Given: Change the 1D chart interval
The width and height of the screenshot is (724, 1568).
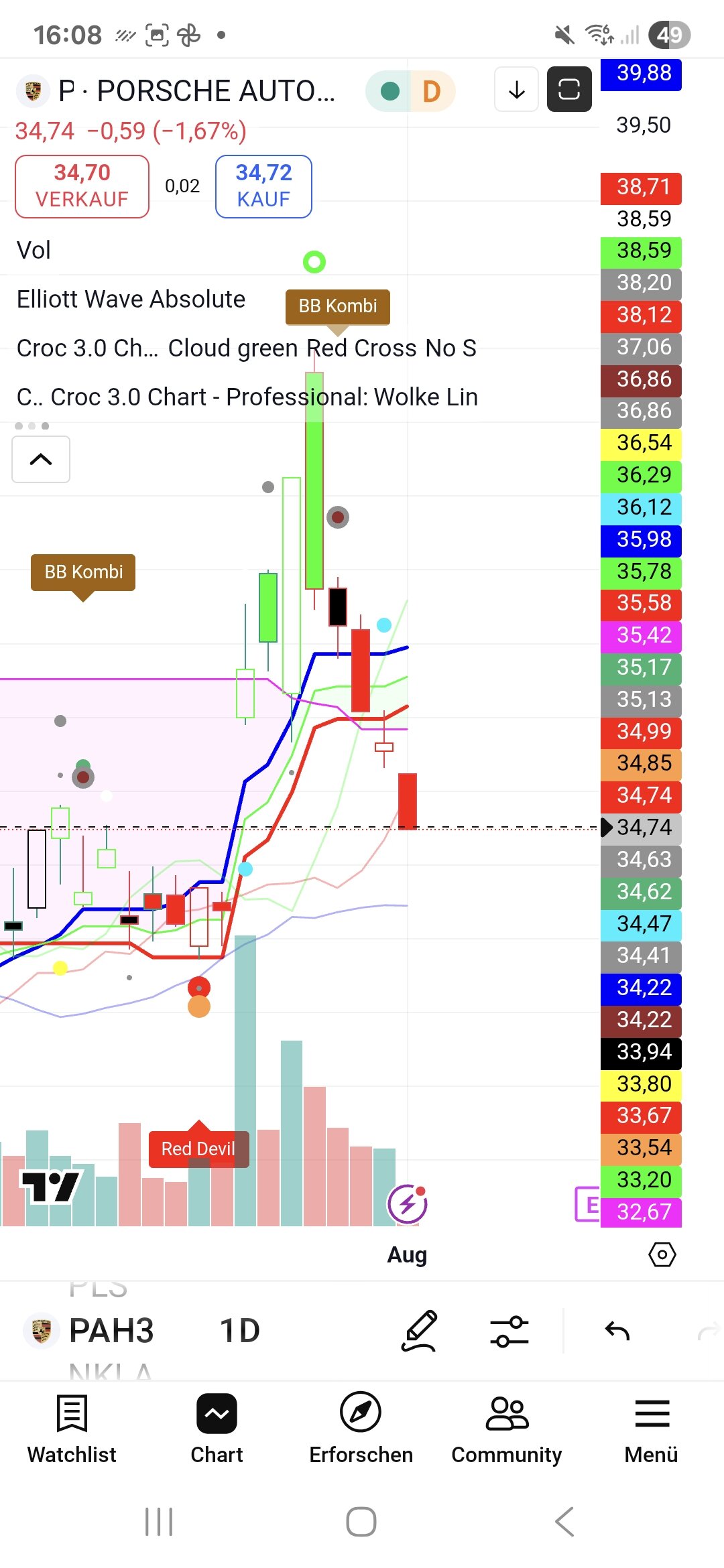Looking at the screenshot, I should (x=239, y=1330).
